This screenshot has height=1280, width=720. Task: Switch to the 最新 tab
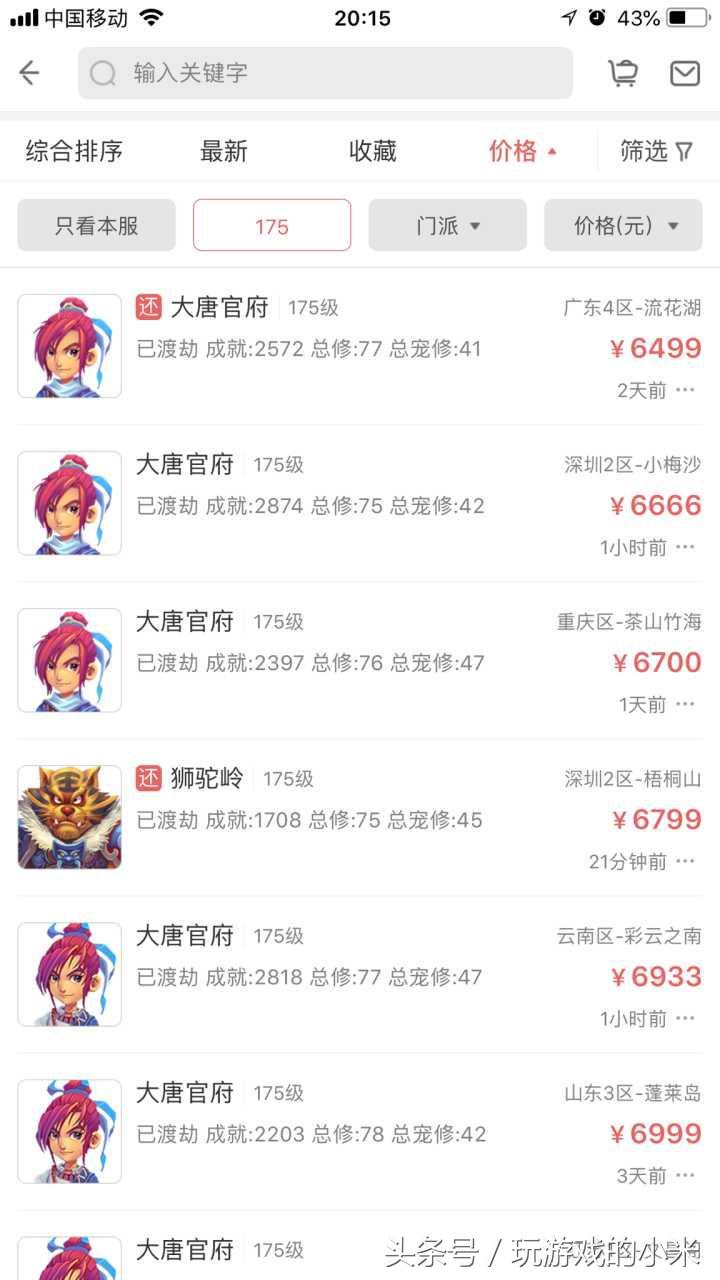222,150
